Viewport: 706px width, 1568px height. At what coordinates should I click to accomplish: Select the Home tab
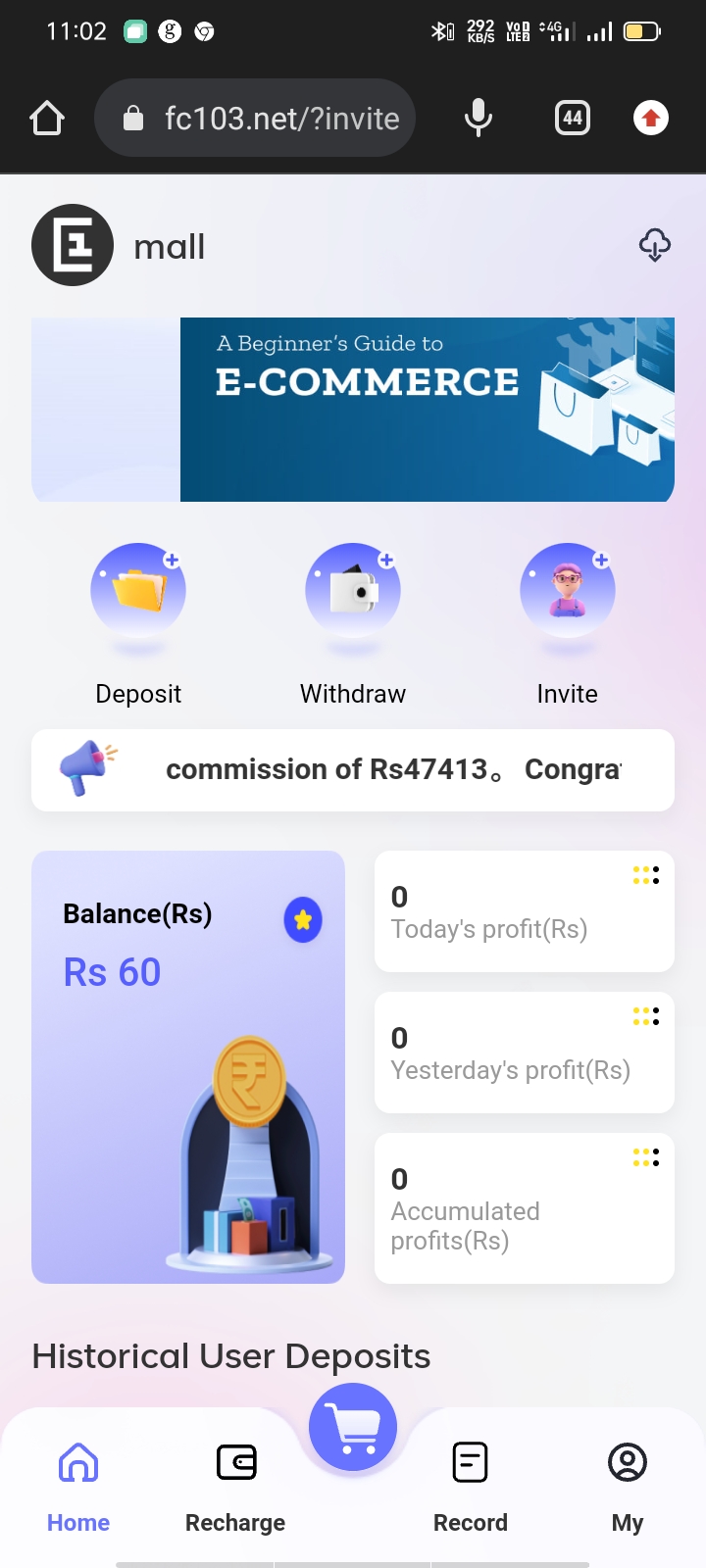pyautogui.click(x=78, y=1488)
